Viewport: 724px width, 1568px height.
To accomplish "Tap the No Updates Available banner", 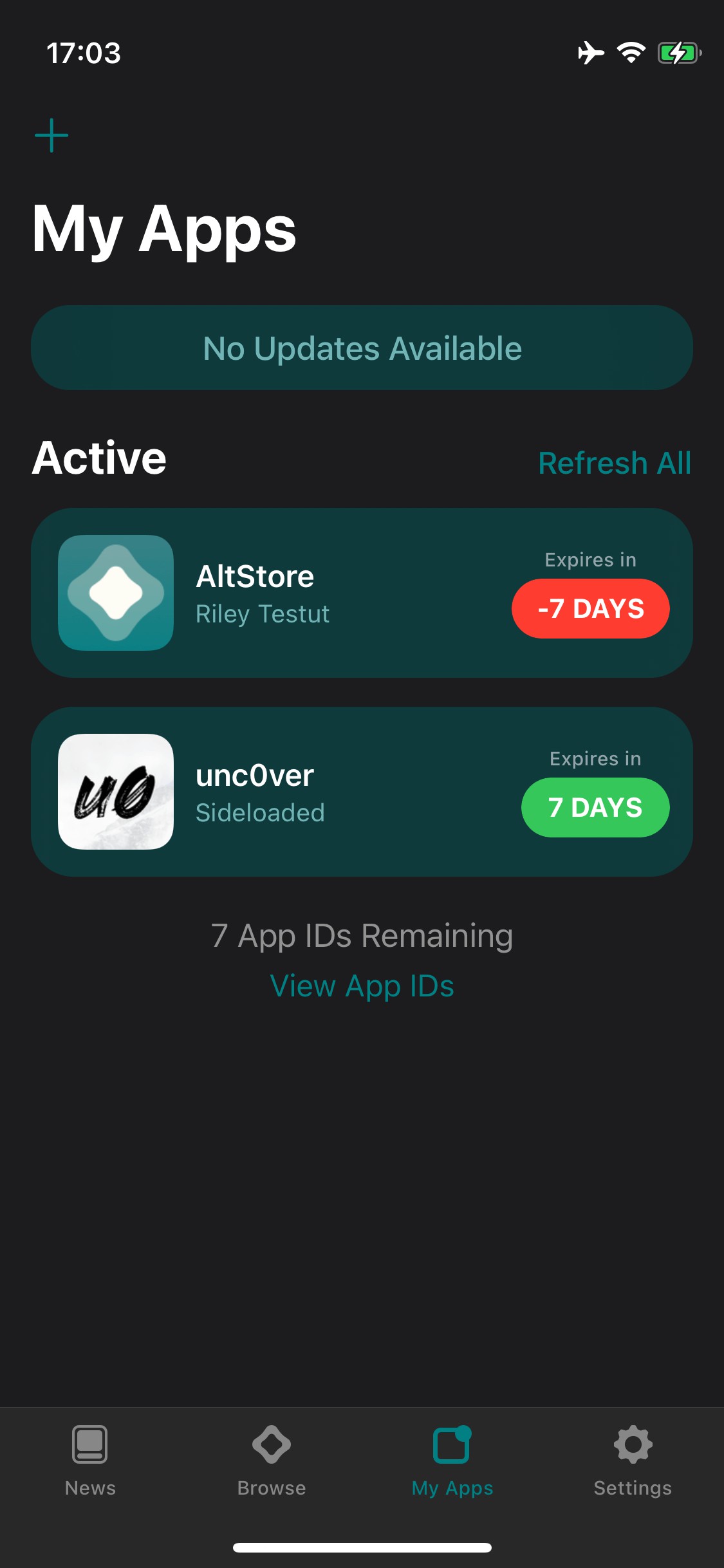I will tap(362, 348).
